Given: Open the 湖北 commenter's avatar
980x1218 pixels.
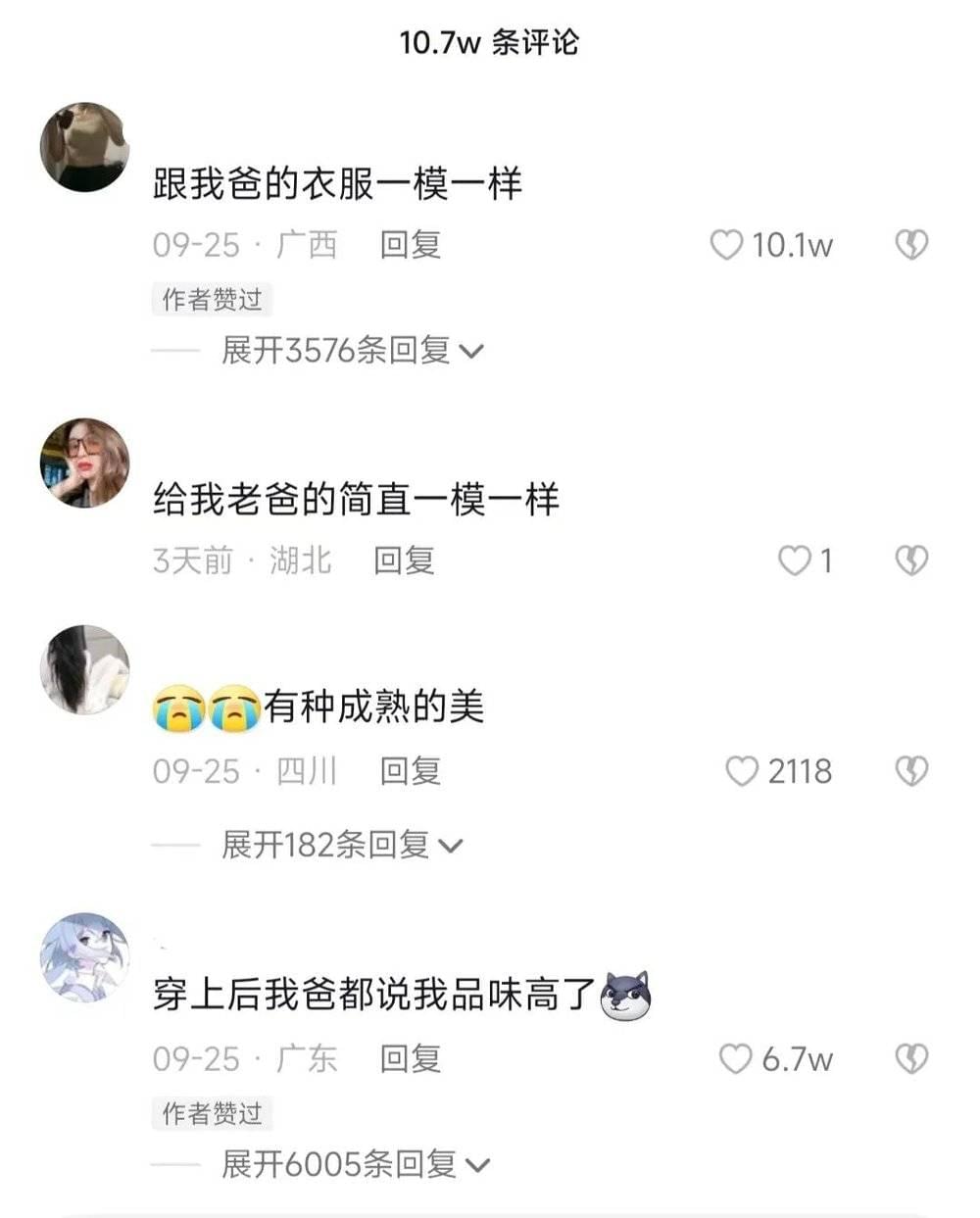Looking at the screenshot, I should 84,463.
